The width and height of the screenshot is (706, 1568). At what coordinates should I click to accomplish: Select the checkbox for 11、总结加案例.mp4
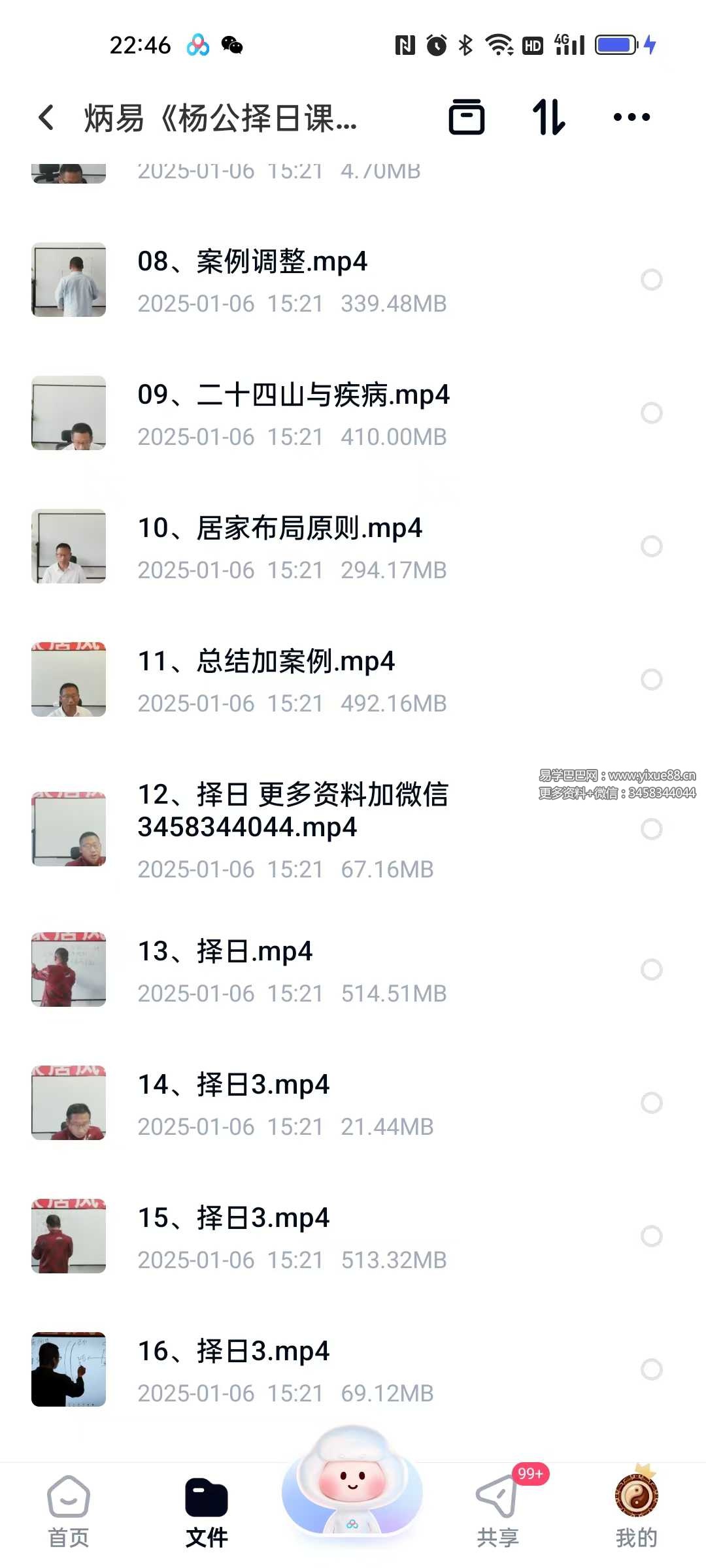click(x=651, y=679)
